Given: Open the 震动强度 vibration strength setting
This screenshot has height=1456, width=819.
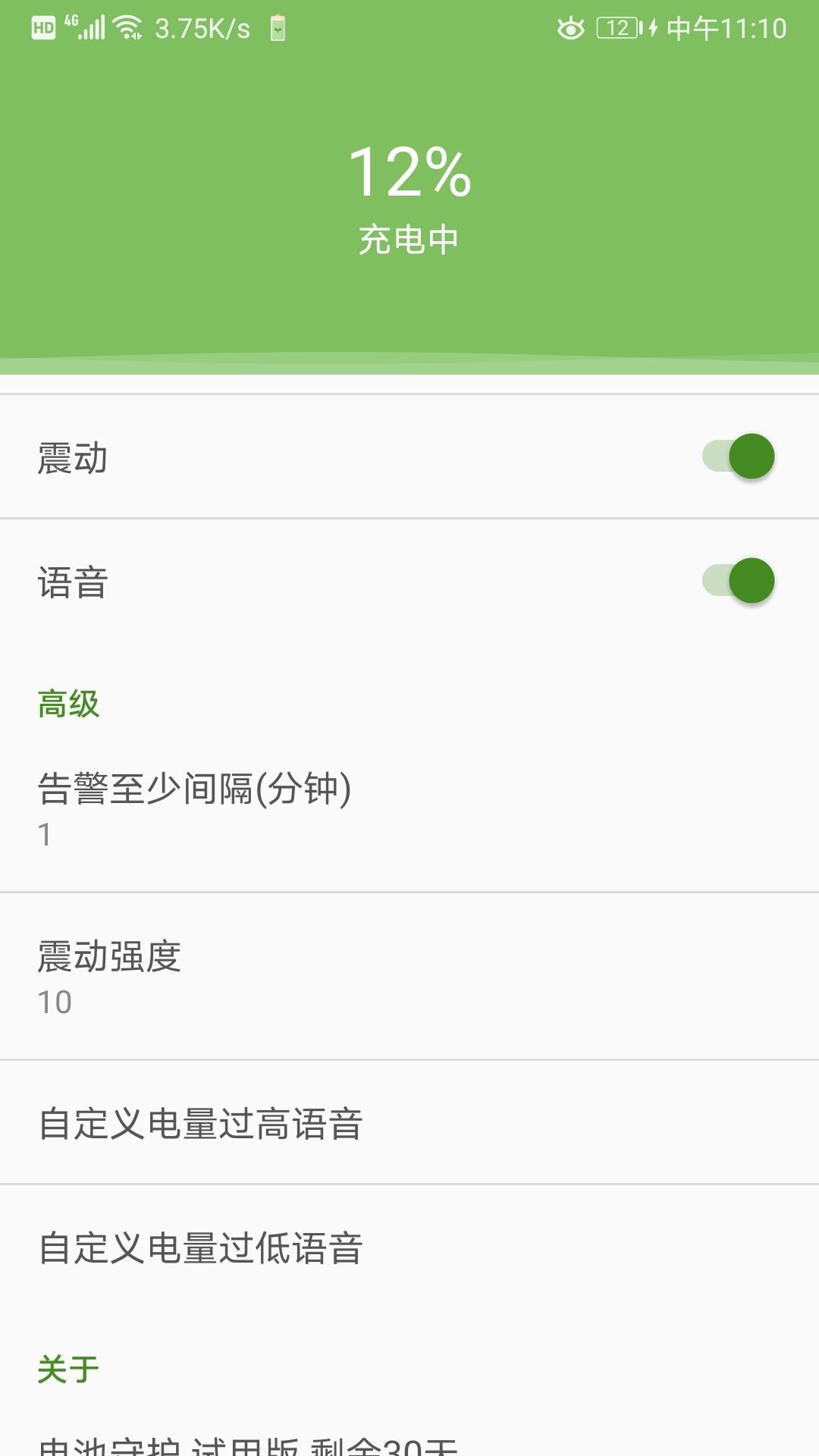Looking at the screenshot, I should pos(409,978).
